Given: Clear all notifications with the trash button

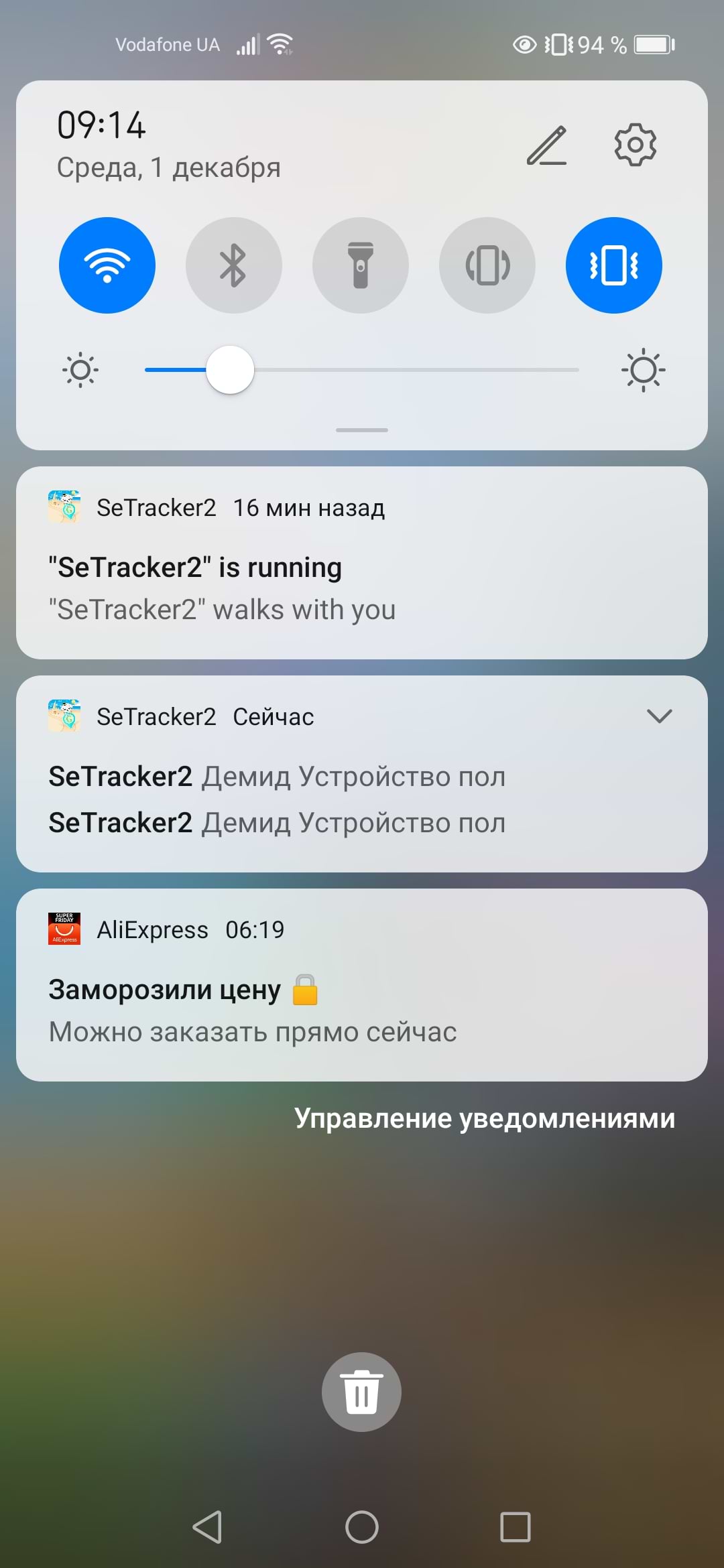Looking at the screenshot, I should tap(361, 1392).
